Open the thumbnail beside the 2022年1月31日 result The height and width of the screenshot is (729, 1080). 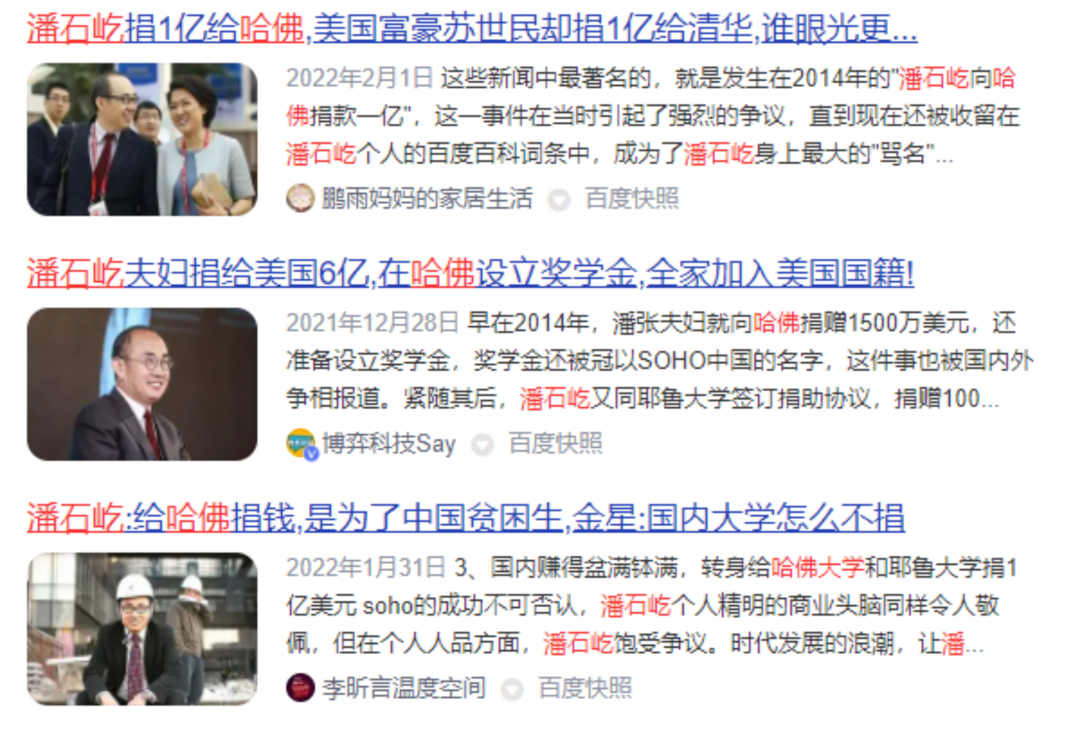tap(142, 629)
